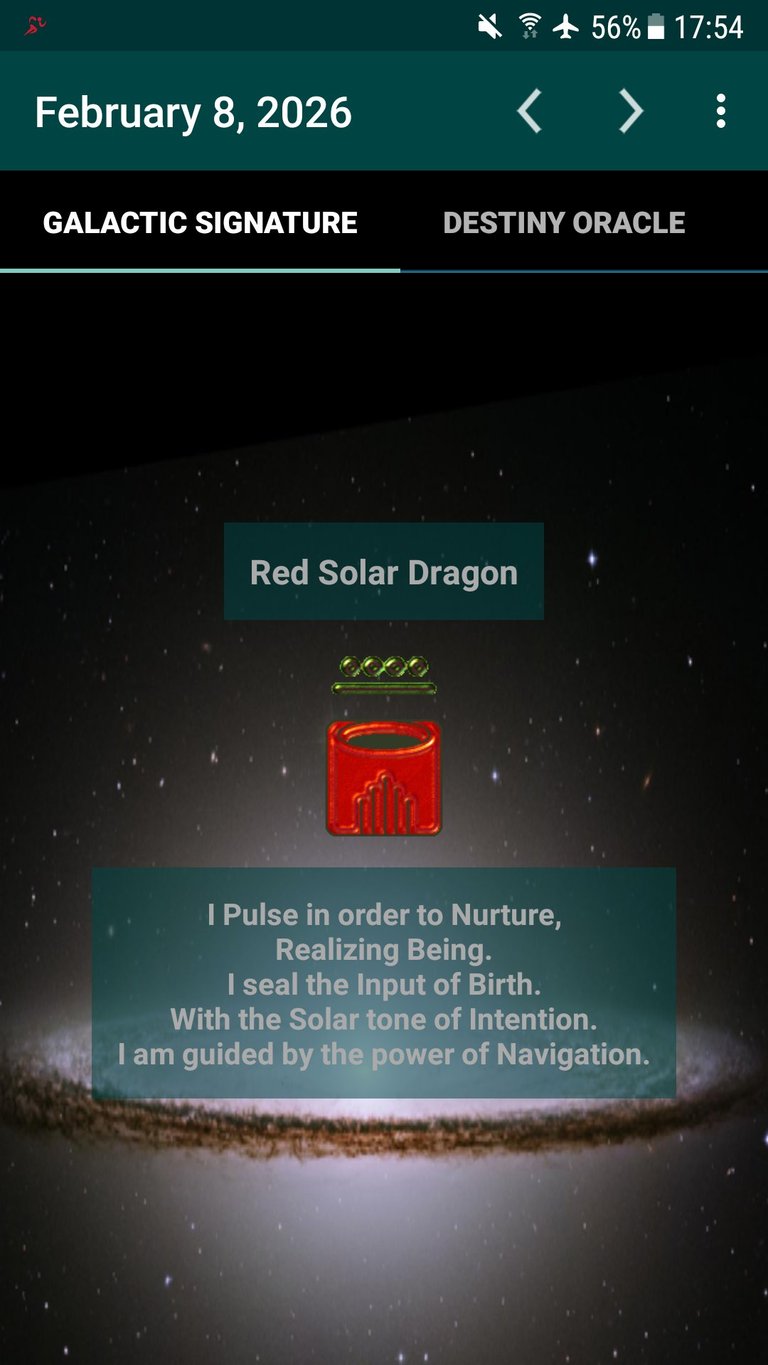Image resolution: width=768 pixels, height=1365 pixels.
Task: Open the overflow menu
Action: 720,111
